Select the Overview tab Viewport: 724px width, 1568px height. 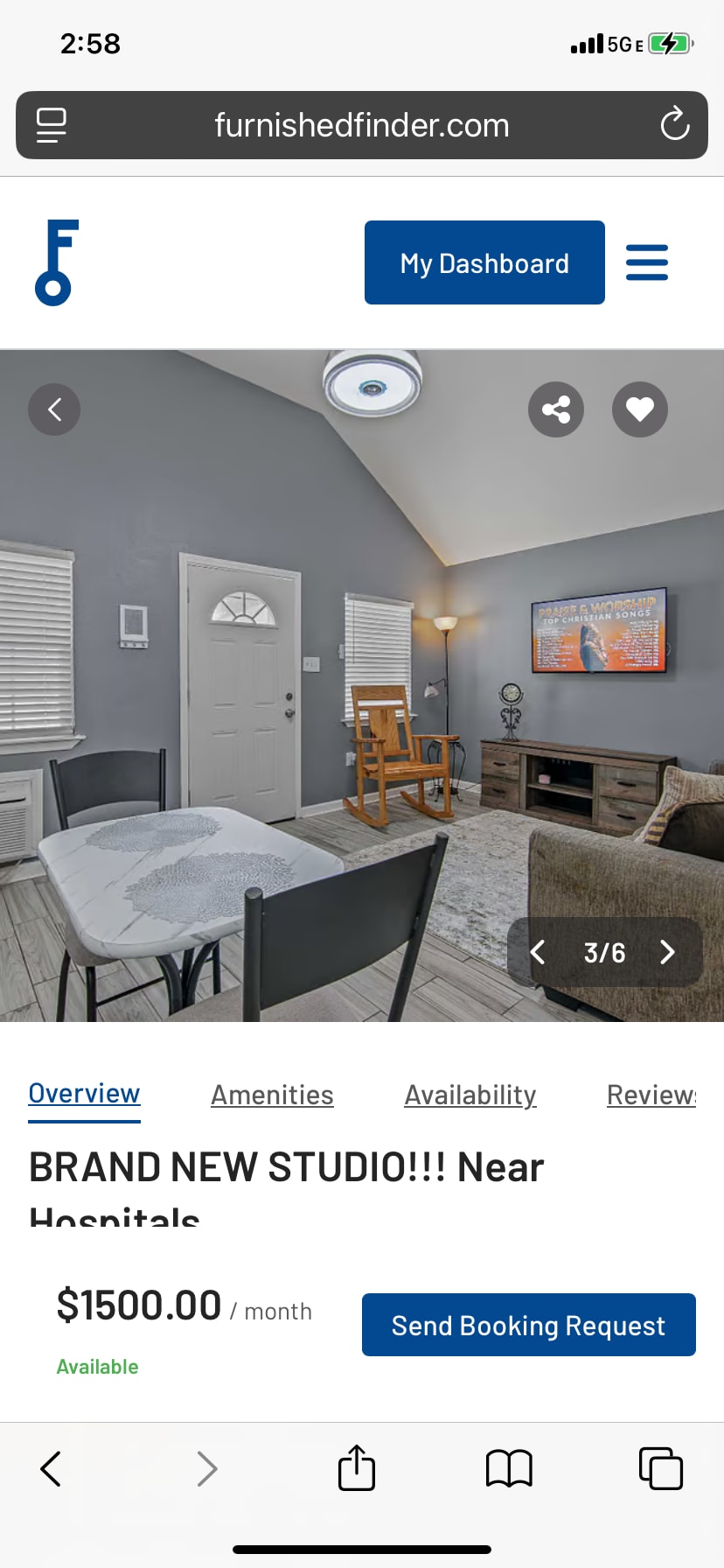pyautogui.click(x=84, y=1094)
